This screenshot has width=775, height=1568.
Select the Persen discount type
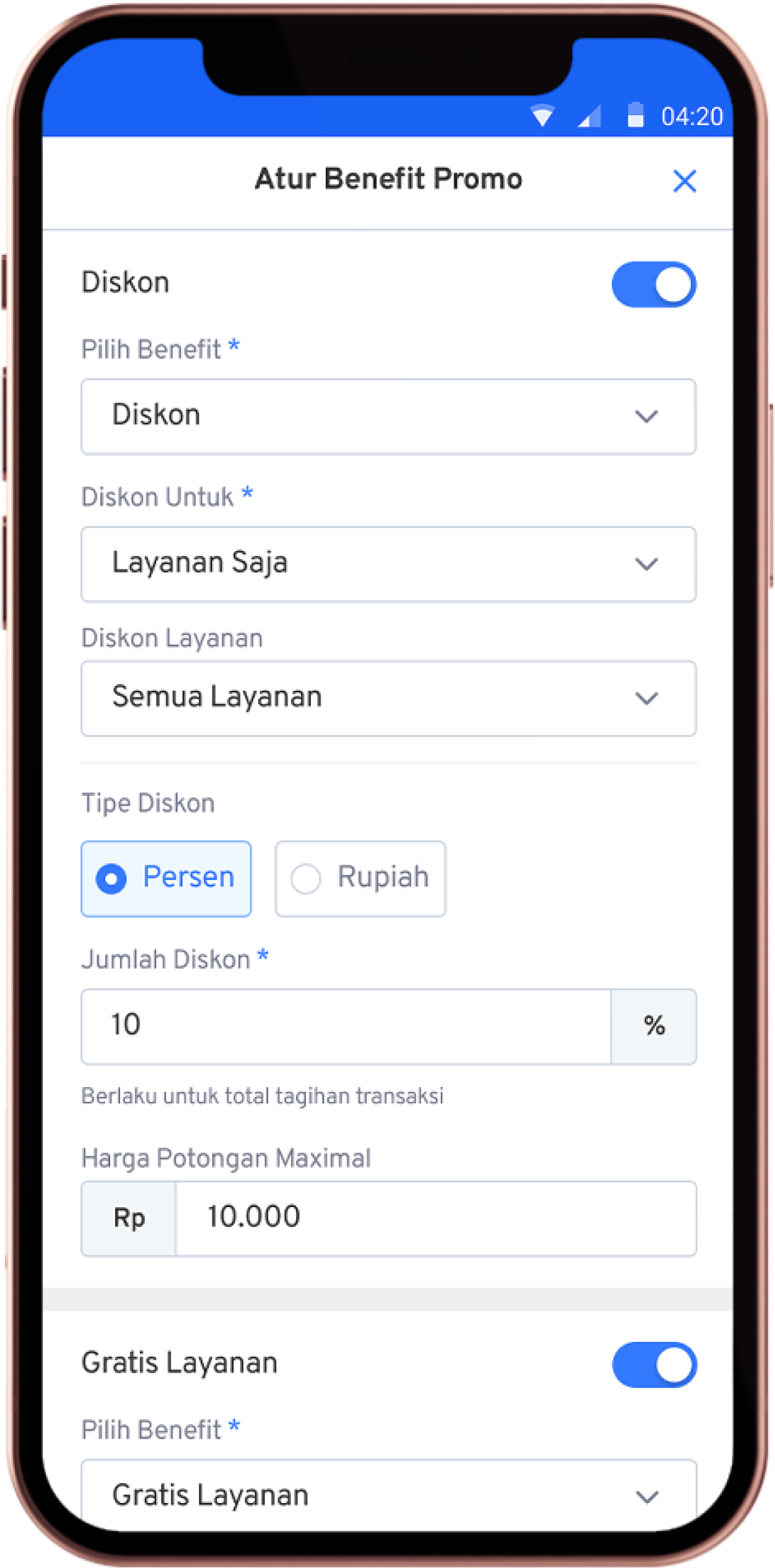pyautogui.click(x=166, y=878)
